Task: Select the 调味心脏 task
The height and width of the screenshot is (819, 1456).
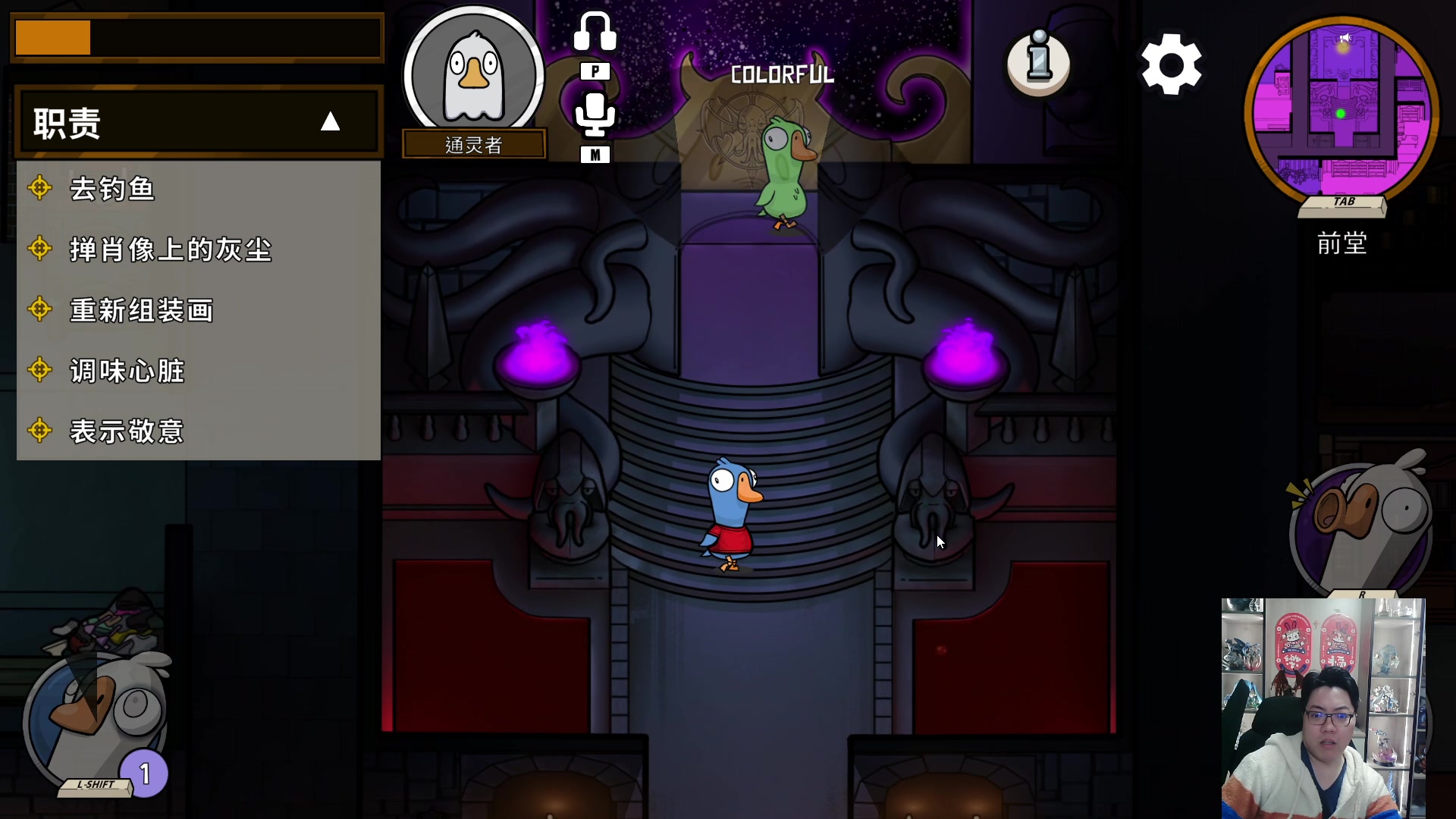Action: (x=127, y=371)
